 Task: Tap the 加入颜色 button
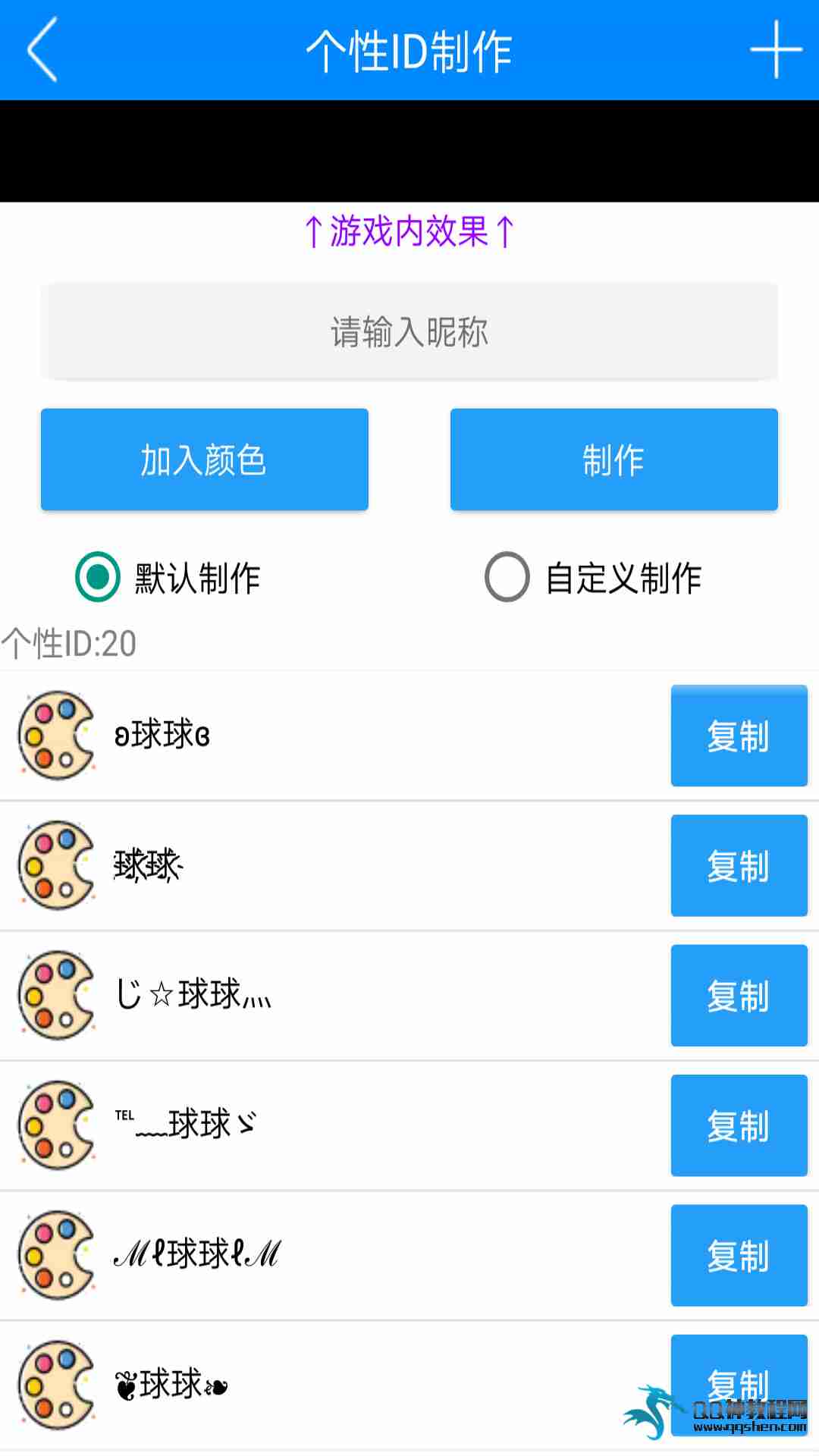pyautogui.click(x=205, y=460)
